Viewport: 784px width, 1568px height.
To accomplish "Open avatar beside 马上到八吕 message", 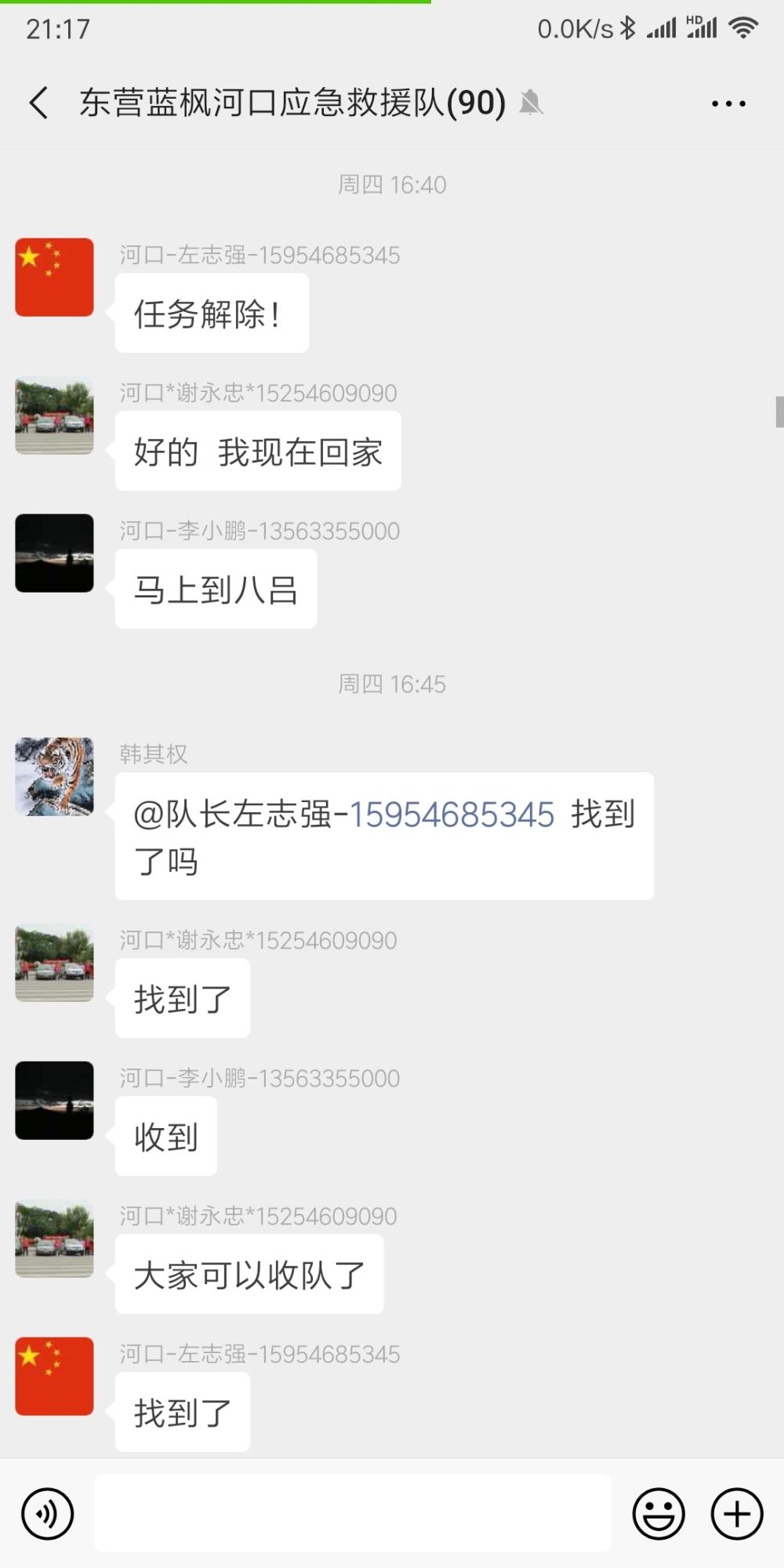I will (54, 554).
